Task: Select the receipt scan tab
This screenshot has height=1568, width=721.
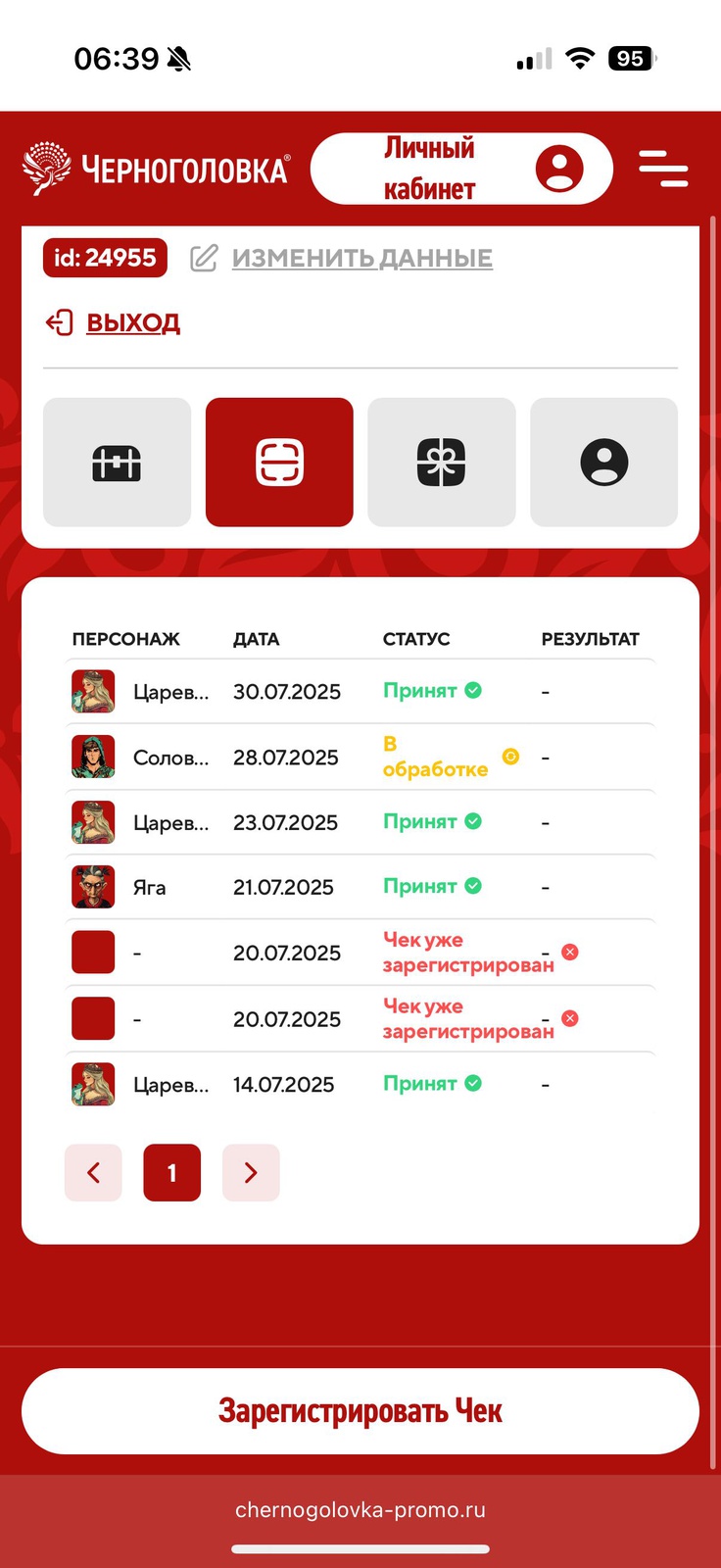Action: tap(279, 463)
